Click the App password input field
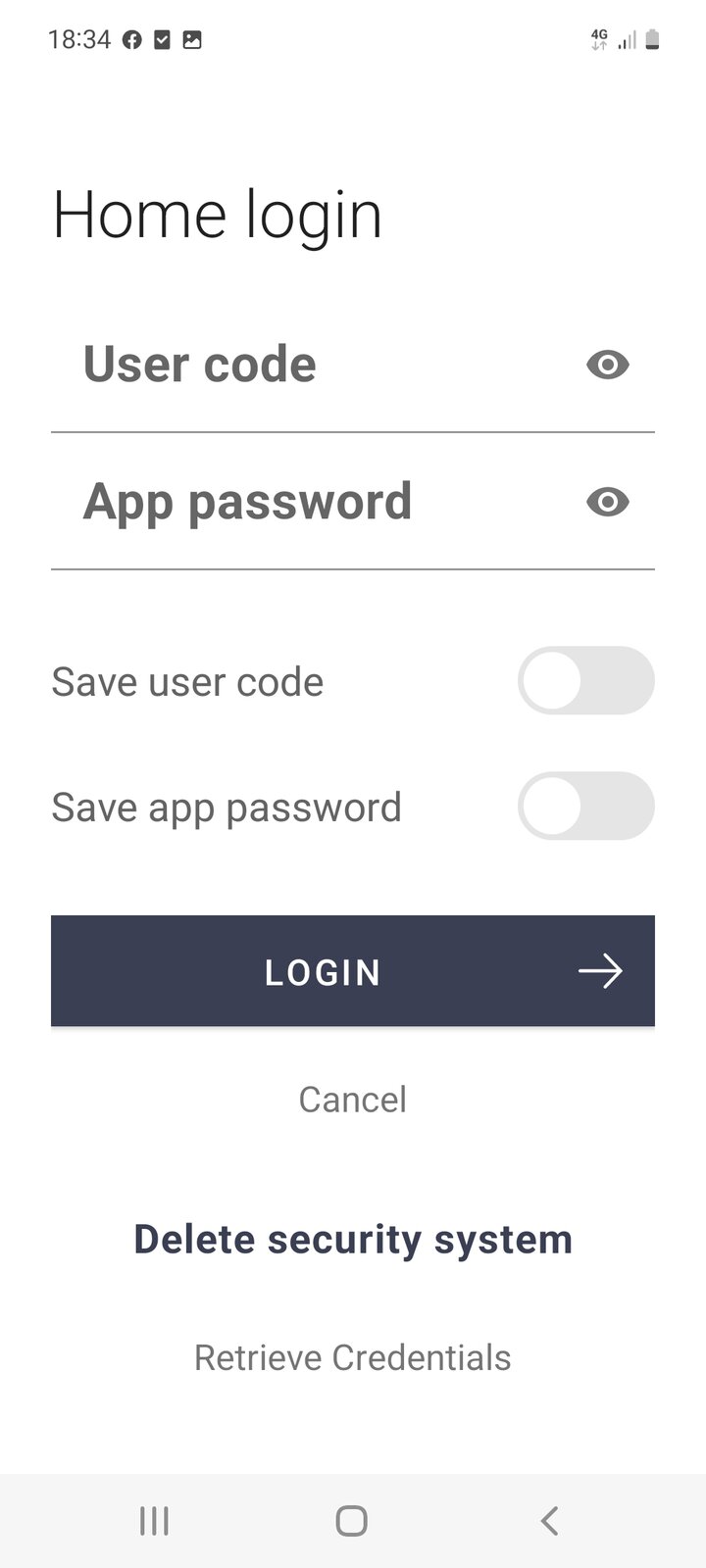 tap(294, 502)
